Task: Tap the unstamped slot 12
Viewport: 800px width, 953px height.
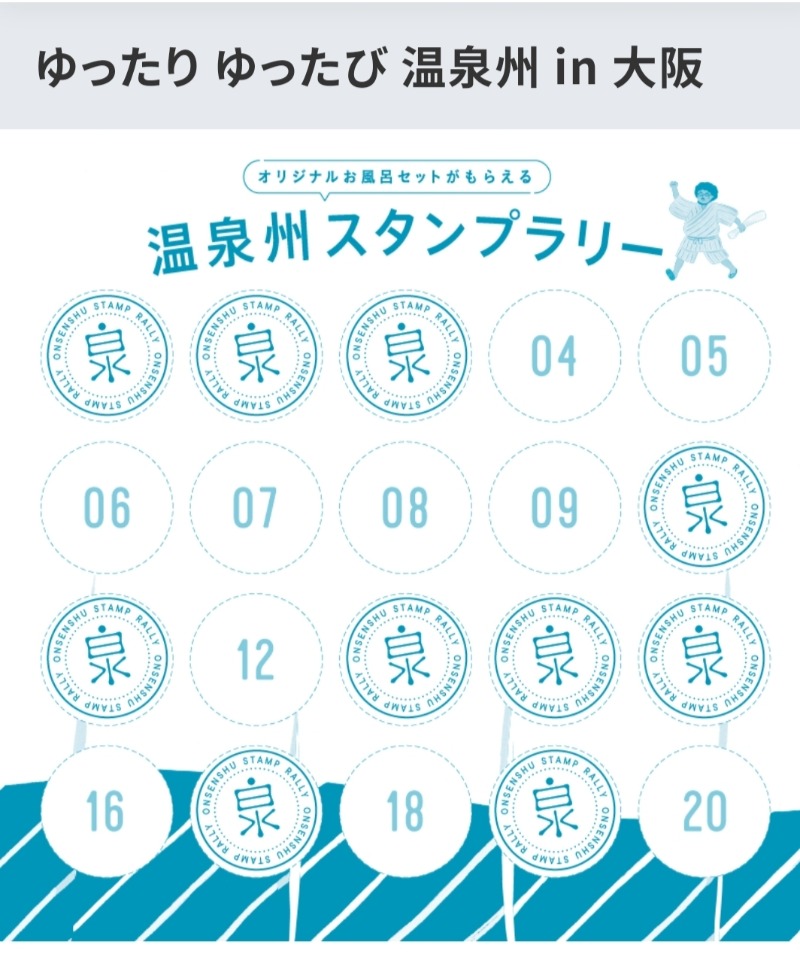Action: [x=255, y=660]
